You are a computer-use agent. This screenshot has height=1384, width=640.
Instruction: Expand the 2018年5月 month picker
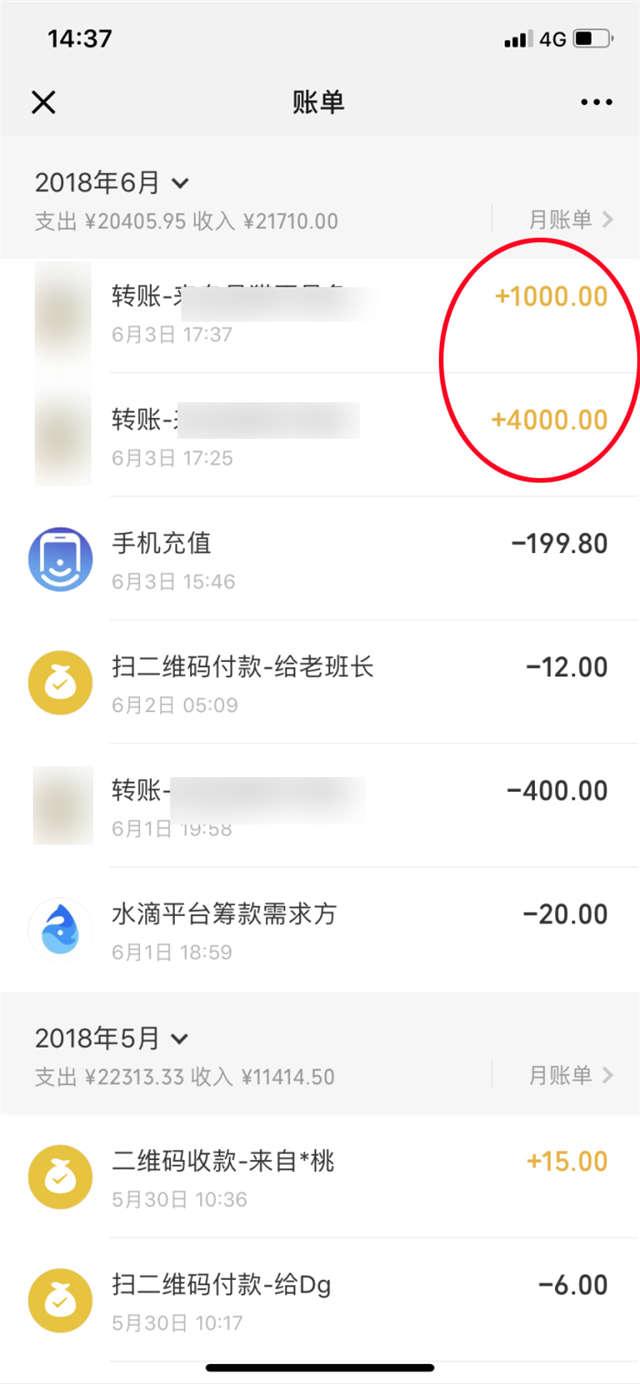pyautogui.click(x=112, y=1039)
